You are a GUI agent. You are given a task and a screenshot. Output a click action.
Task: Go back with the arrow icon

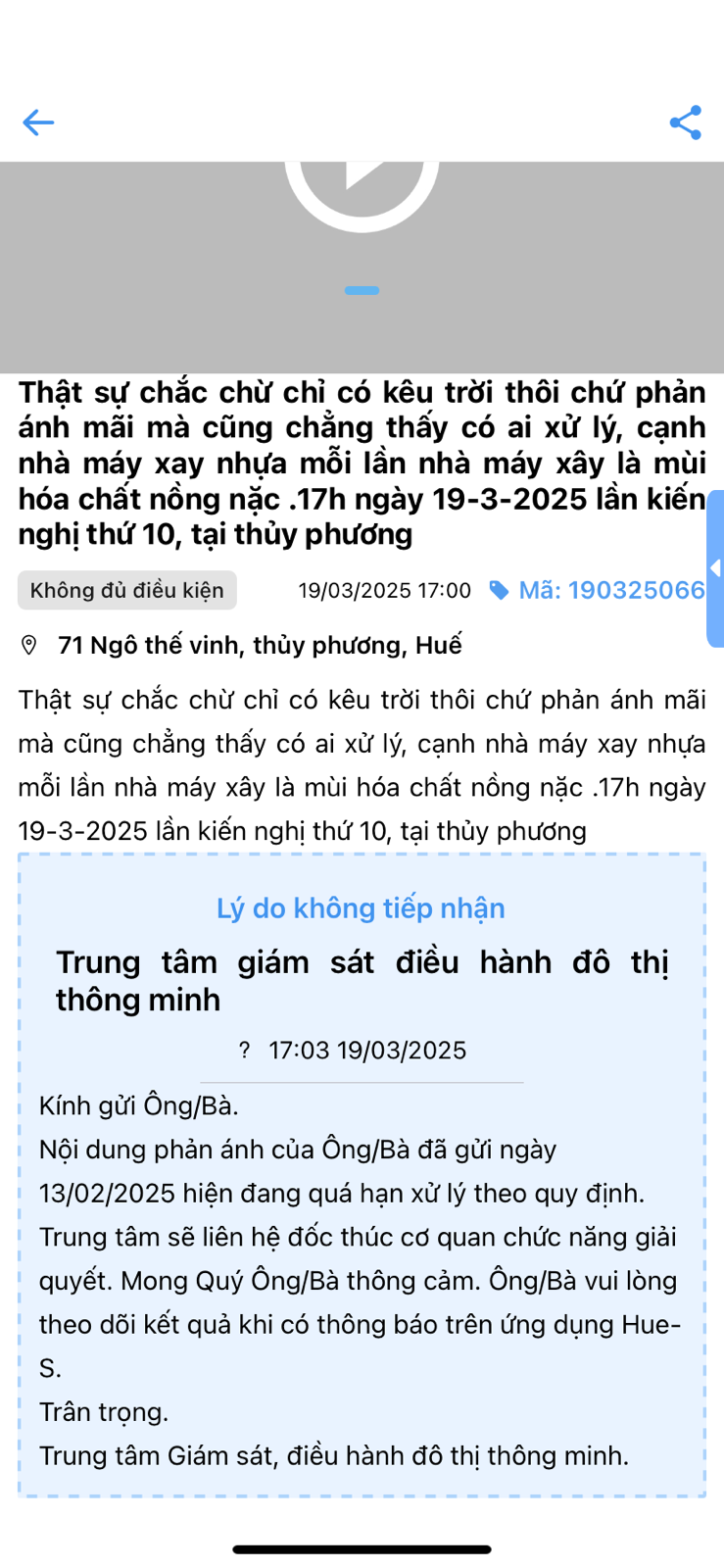click(x=38, y=122)
